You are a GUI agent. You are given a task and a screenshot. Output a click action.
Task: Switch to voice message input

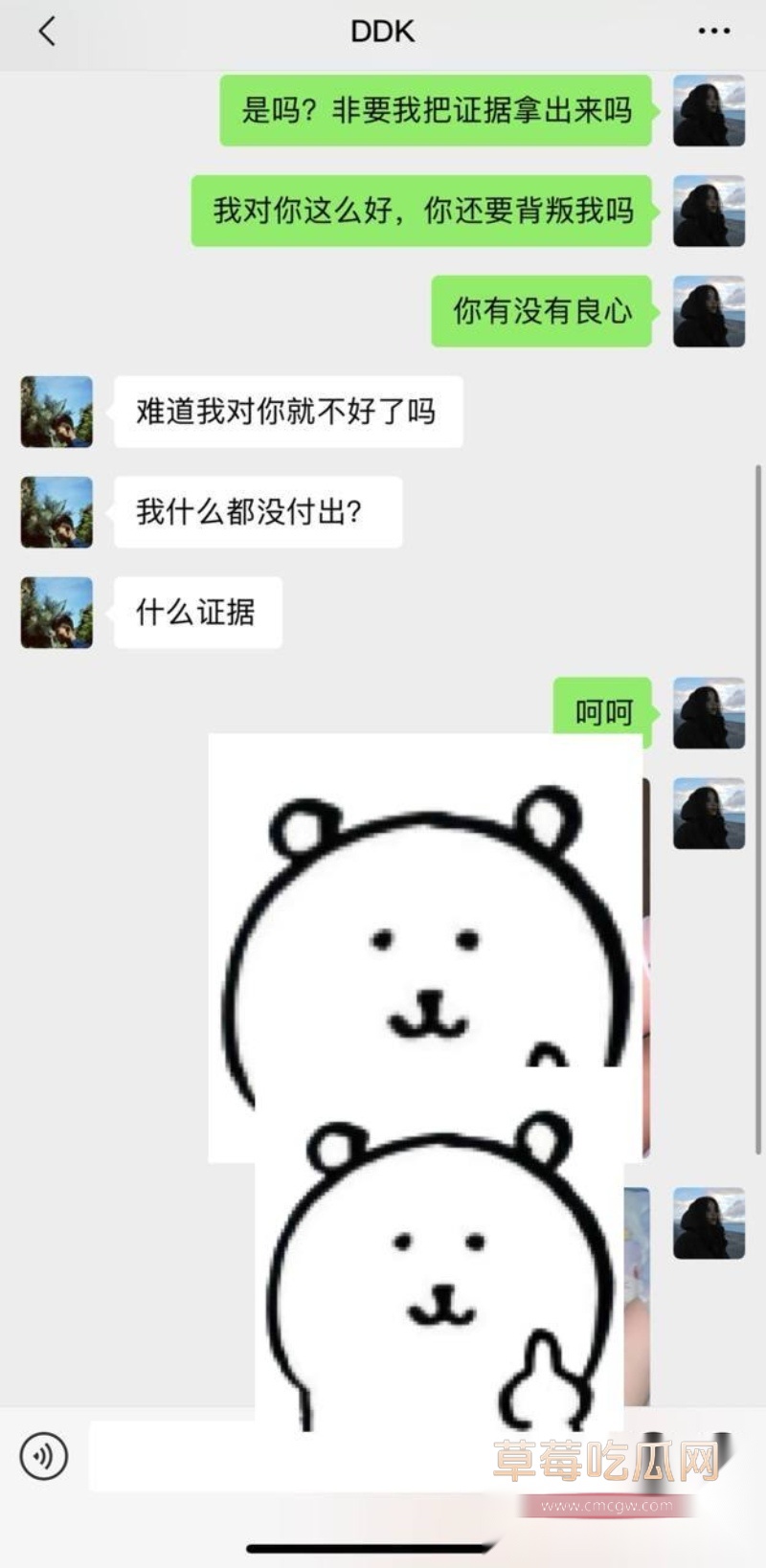pyautogui.click(x=44, y=1456)
